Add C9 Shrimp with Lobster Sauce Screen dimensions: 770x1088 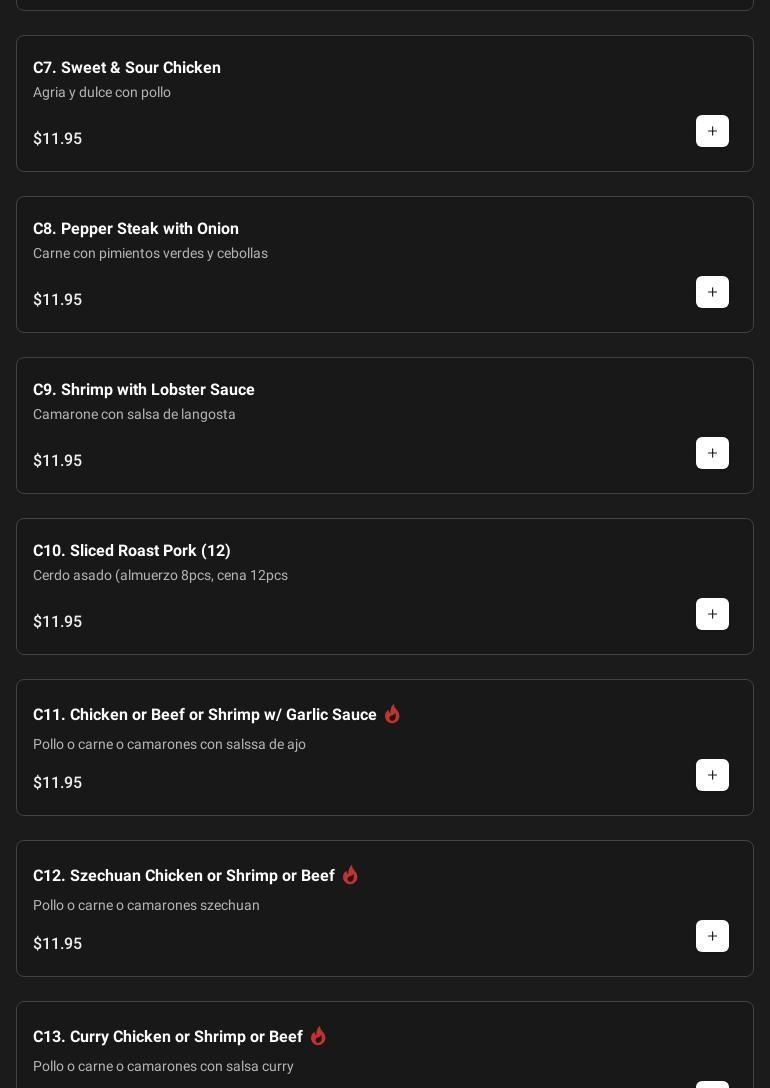click(x=712, y=453)
